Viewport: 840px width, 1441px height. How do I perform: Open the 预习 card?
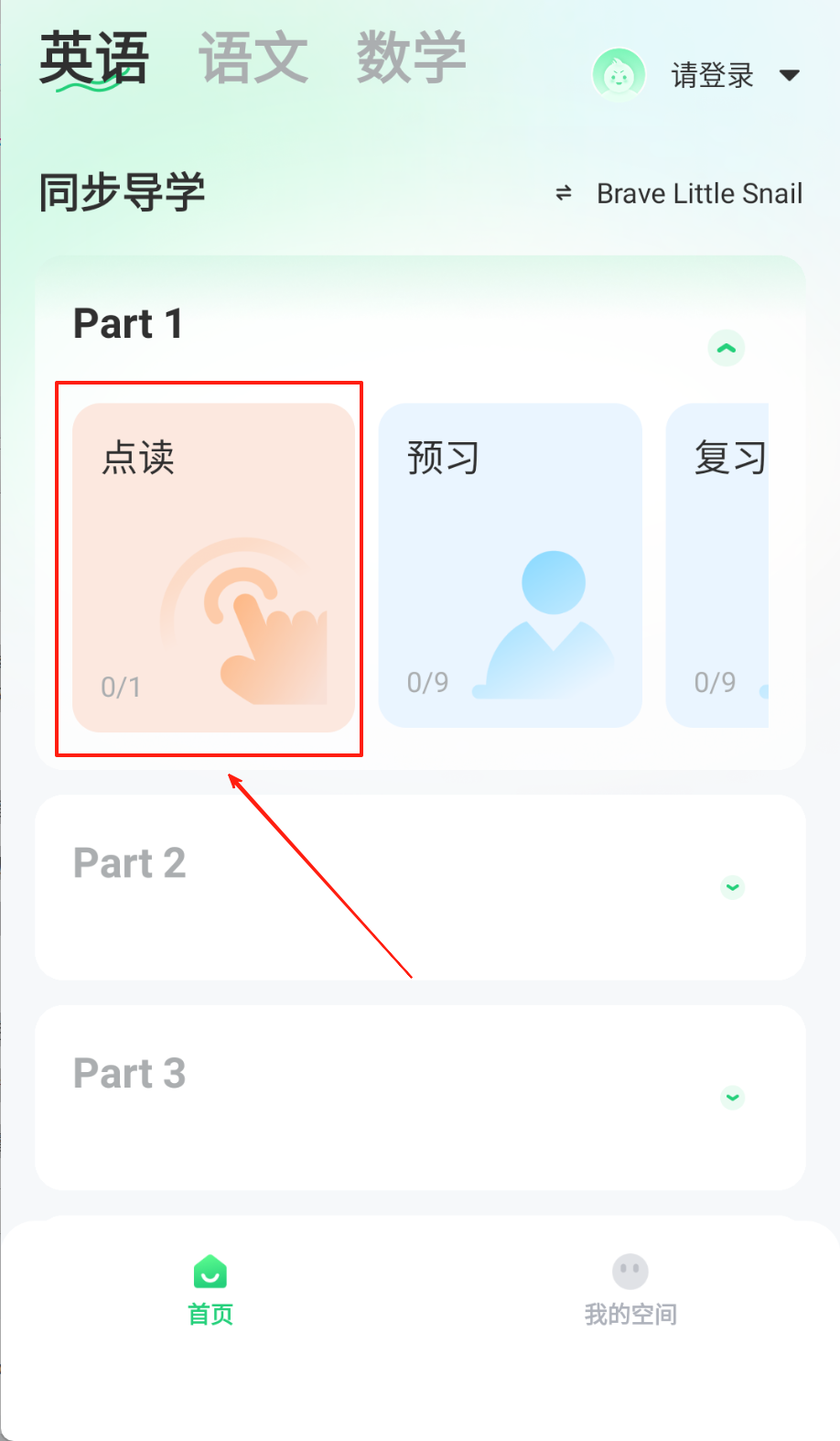[x=510, y=566]
